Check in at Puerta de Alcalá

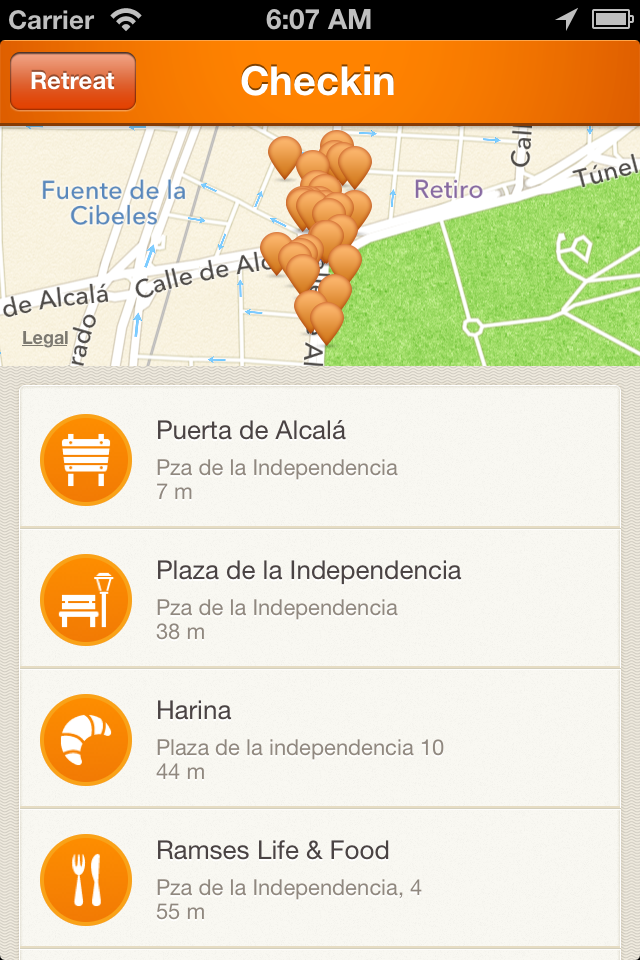[320, 458]
